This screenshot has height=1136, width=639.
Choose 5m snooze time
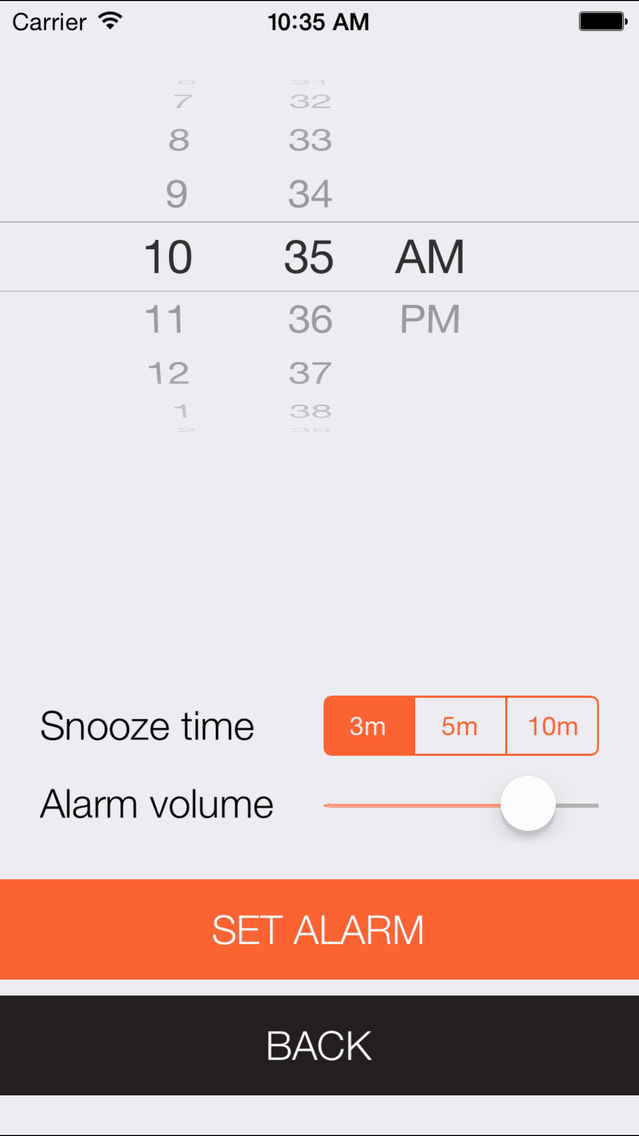click(x=460, y=726)
